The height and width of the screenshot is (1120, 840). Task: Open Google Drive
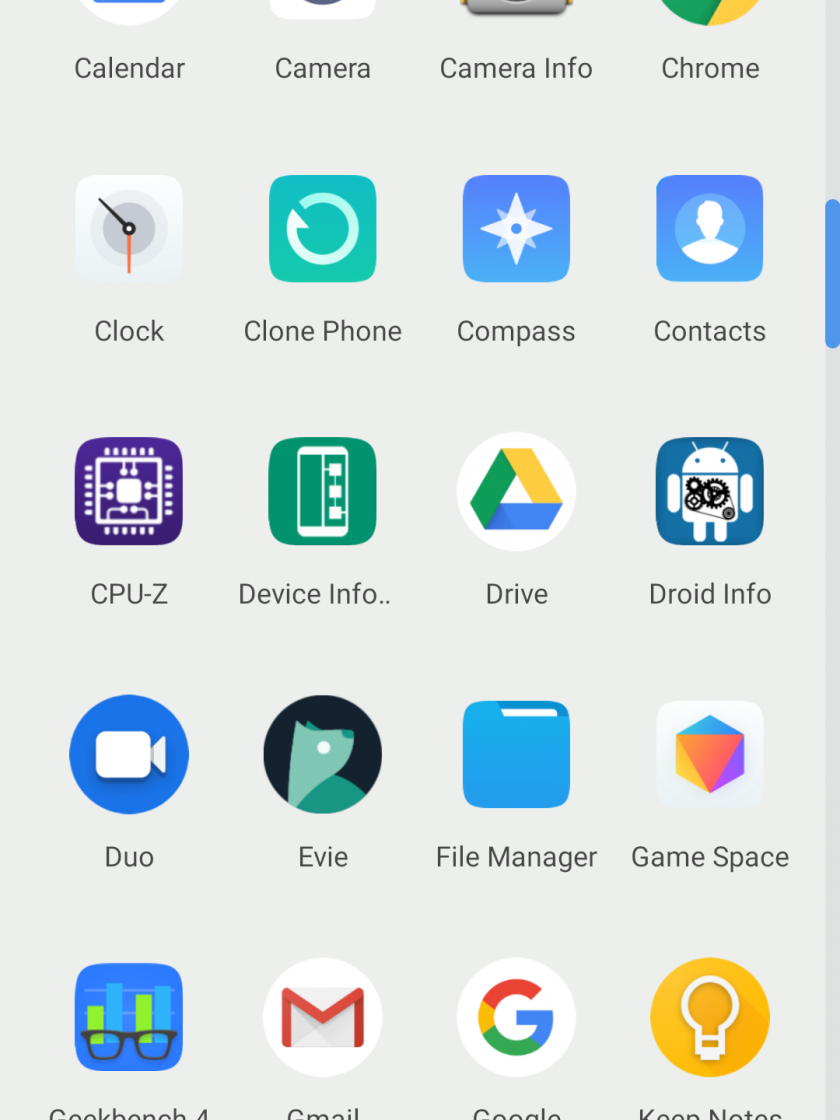pyautogui.click(x=516, y=491)
